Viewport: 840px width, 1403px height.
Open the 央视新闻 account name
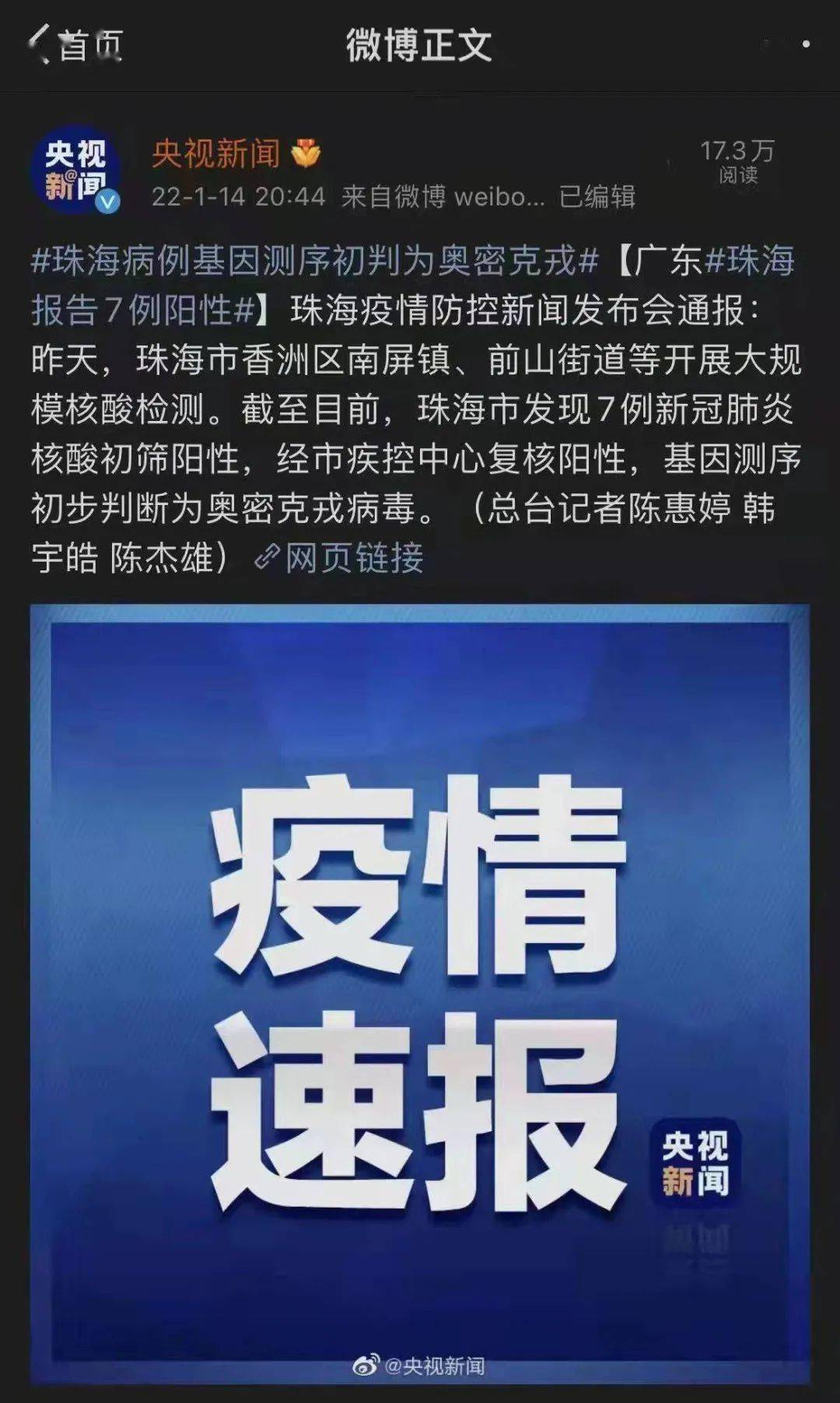point(216,153)
